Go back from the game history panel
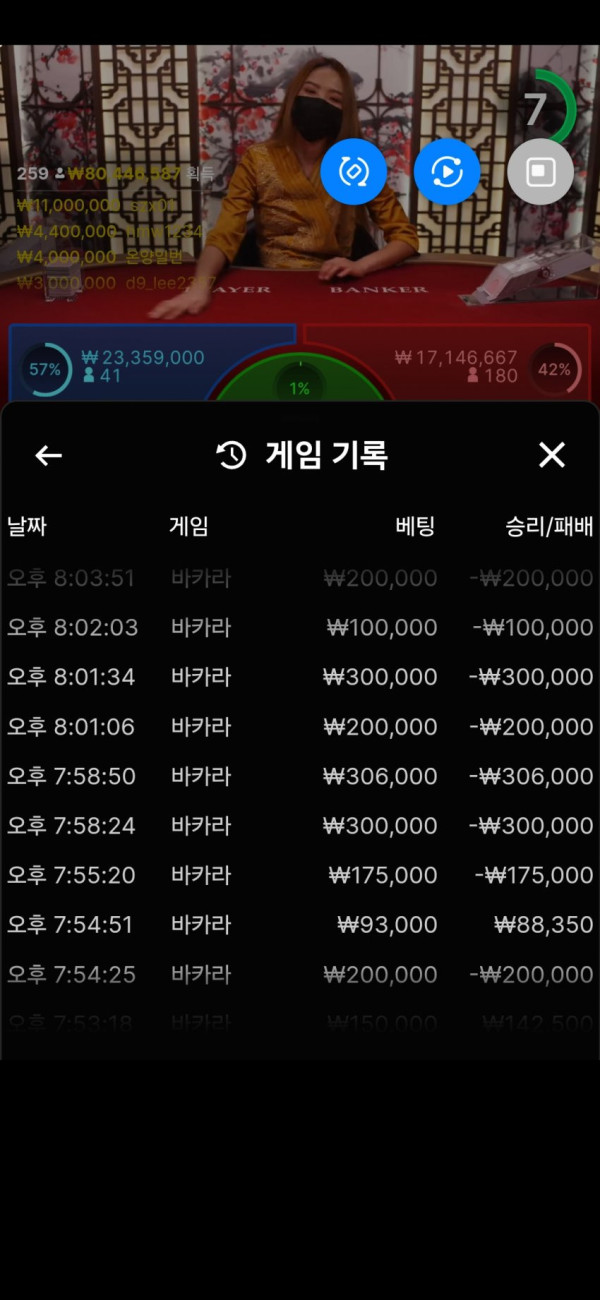This screenshot has width=600, height=1300. pos(48,456)
